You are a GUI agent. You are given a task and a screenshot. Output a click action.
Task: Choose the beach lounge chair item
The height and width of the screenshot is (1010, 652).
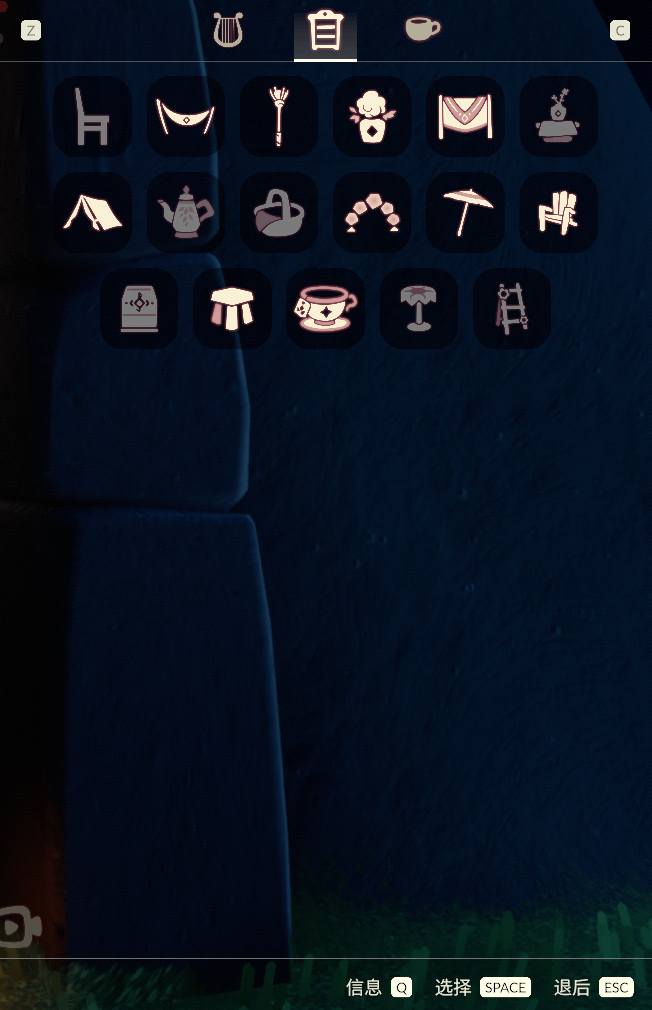(x=558, y=212)
